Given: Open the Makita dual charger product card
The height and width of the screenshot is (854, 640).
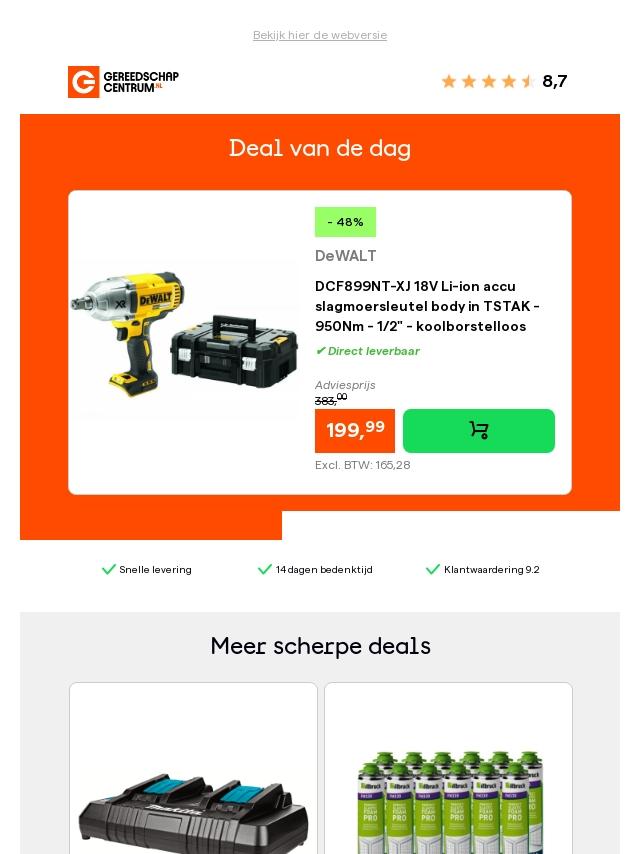Looking at the screenshot, I should 193,790.
